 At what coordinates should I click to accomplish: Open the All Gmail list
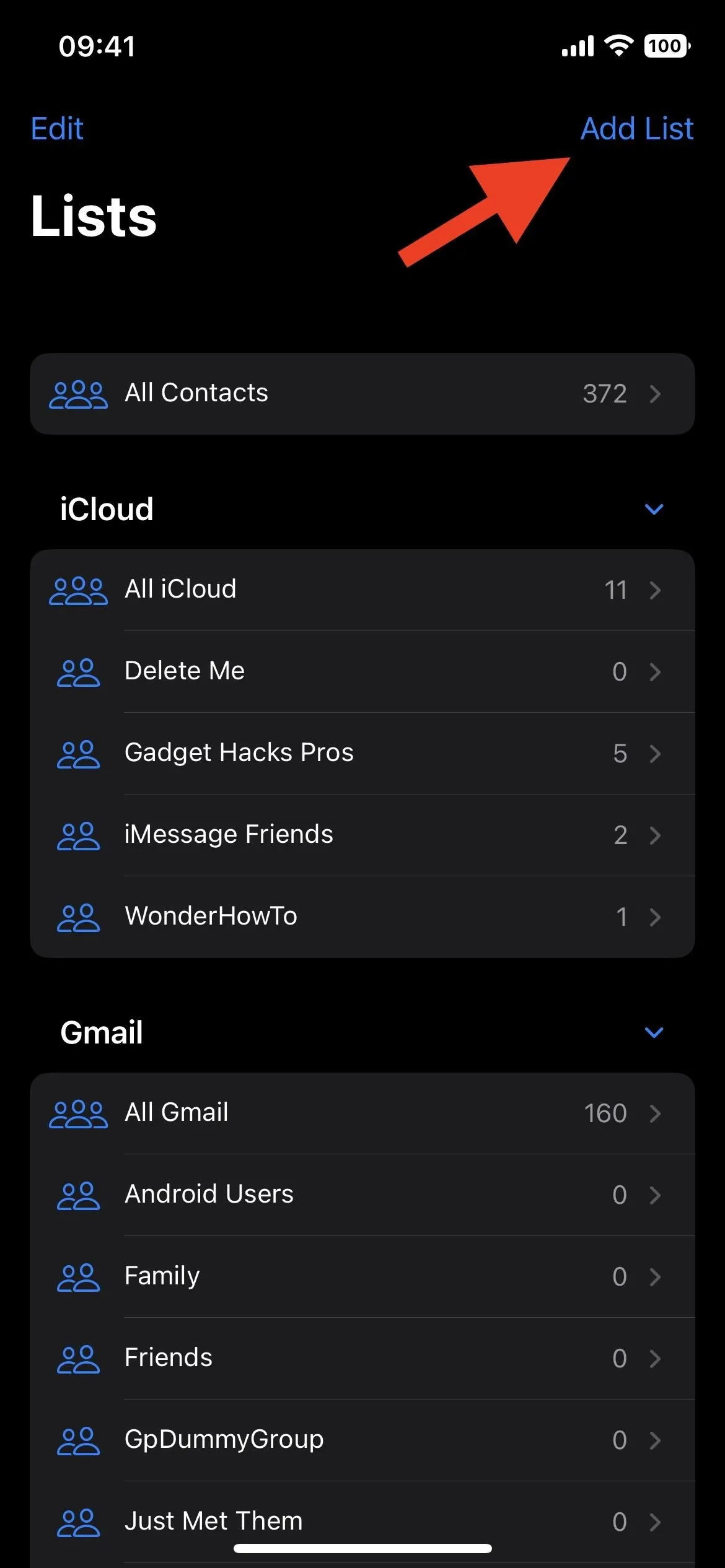(362, 1113)
